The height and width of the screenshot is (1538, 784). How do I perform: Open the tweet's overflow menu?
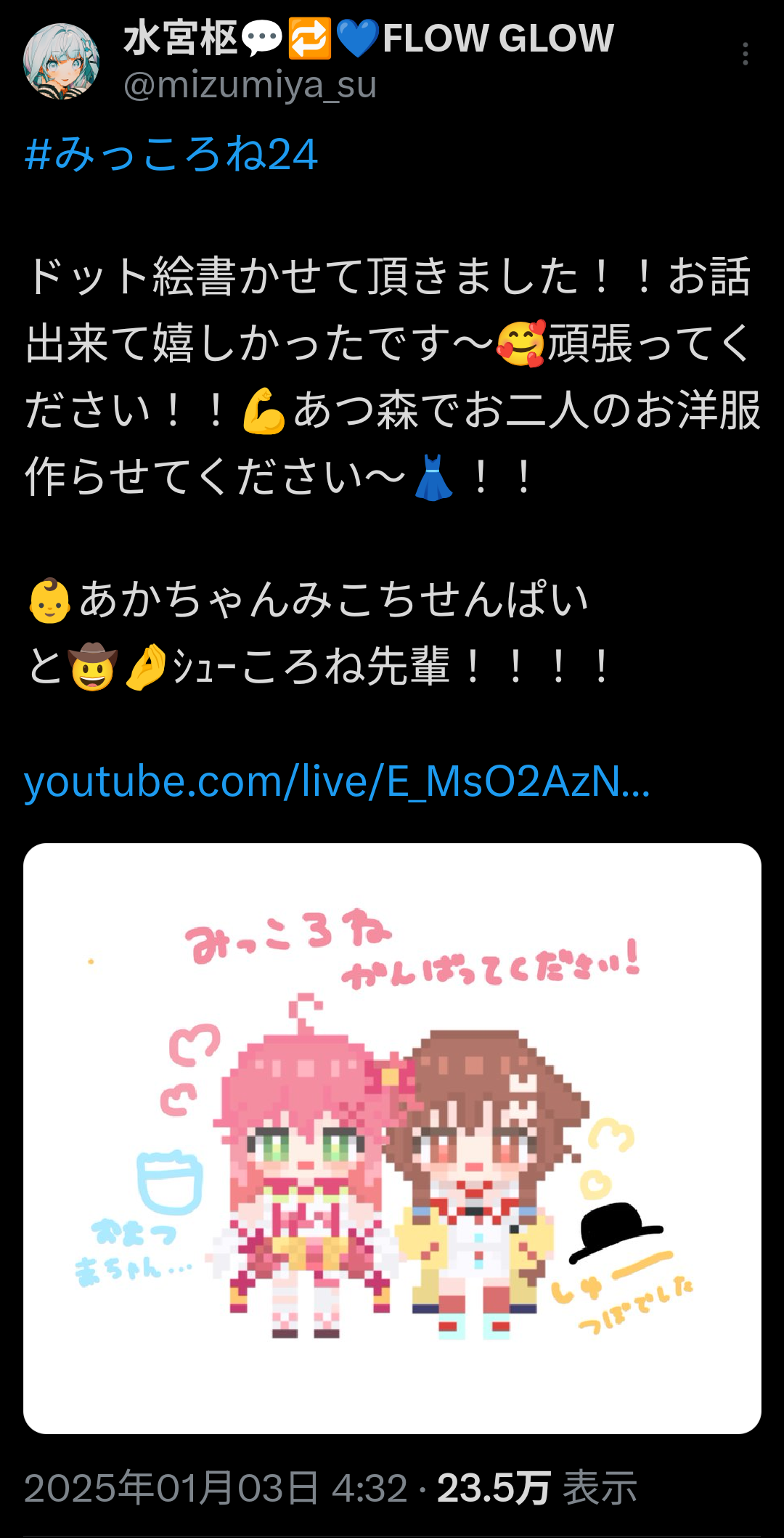[746, 54]
